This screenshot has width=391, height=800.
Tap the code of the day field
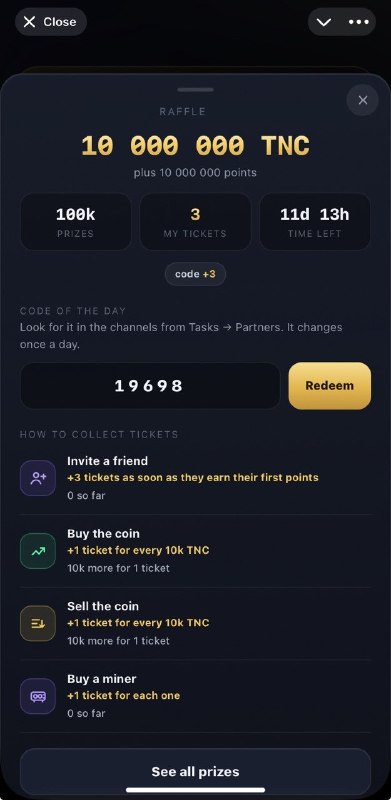tap(150, 386)
